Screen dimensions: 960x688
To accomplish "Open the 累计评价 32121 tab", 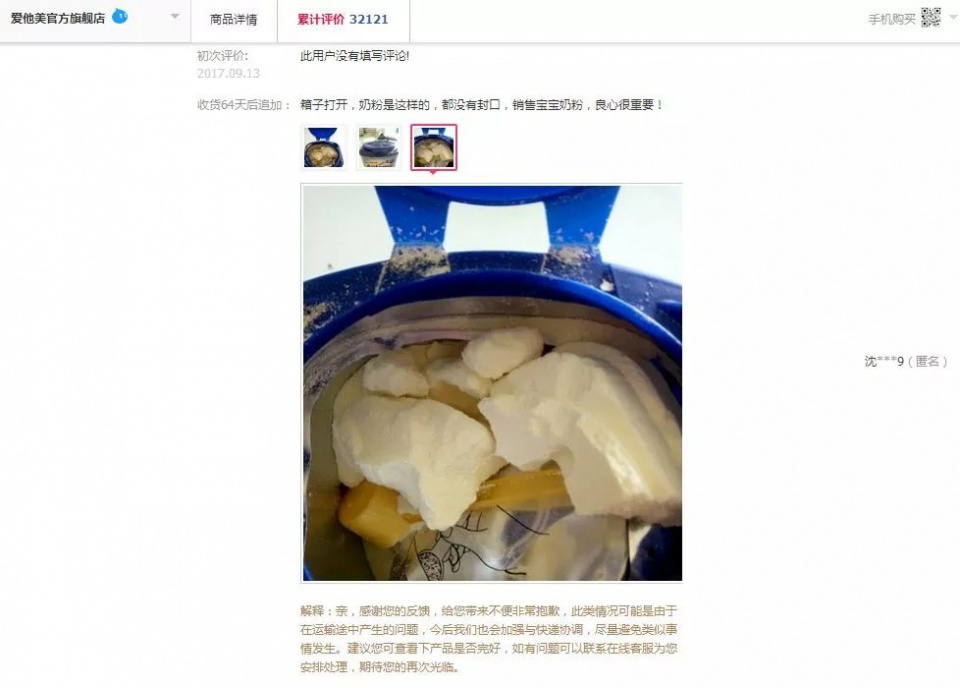I will [343, 19].
